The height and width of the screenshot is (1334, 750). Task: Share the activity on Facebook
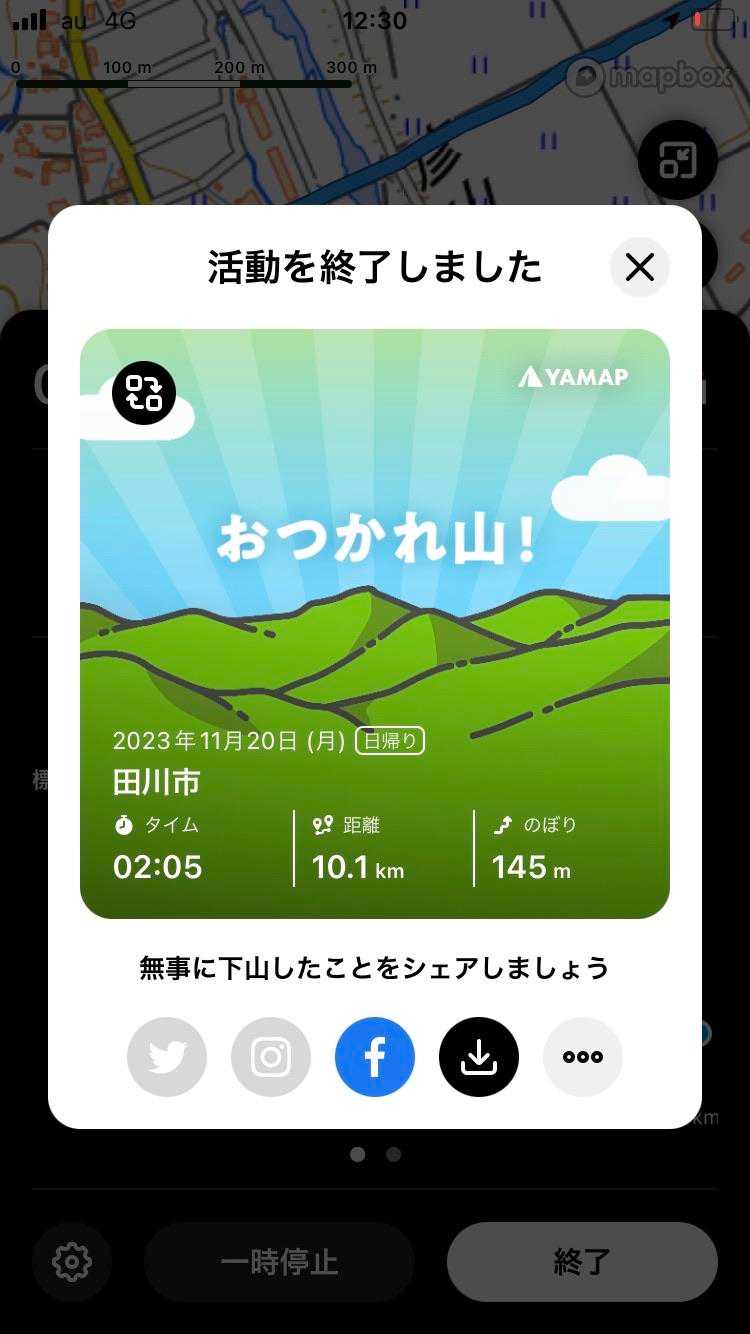[x=375, y=1057]
